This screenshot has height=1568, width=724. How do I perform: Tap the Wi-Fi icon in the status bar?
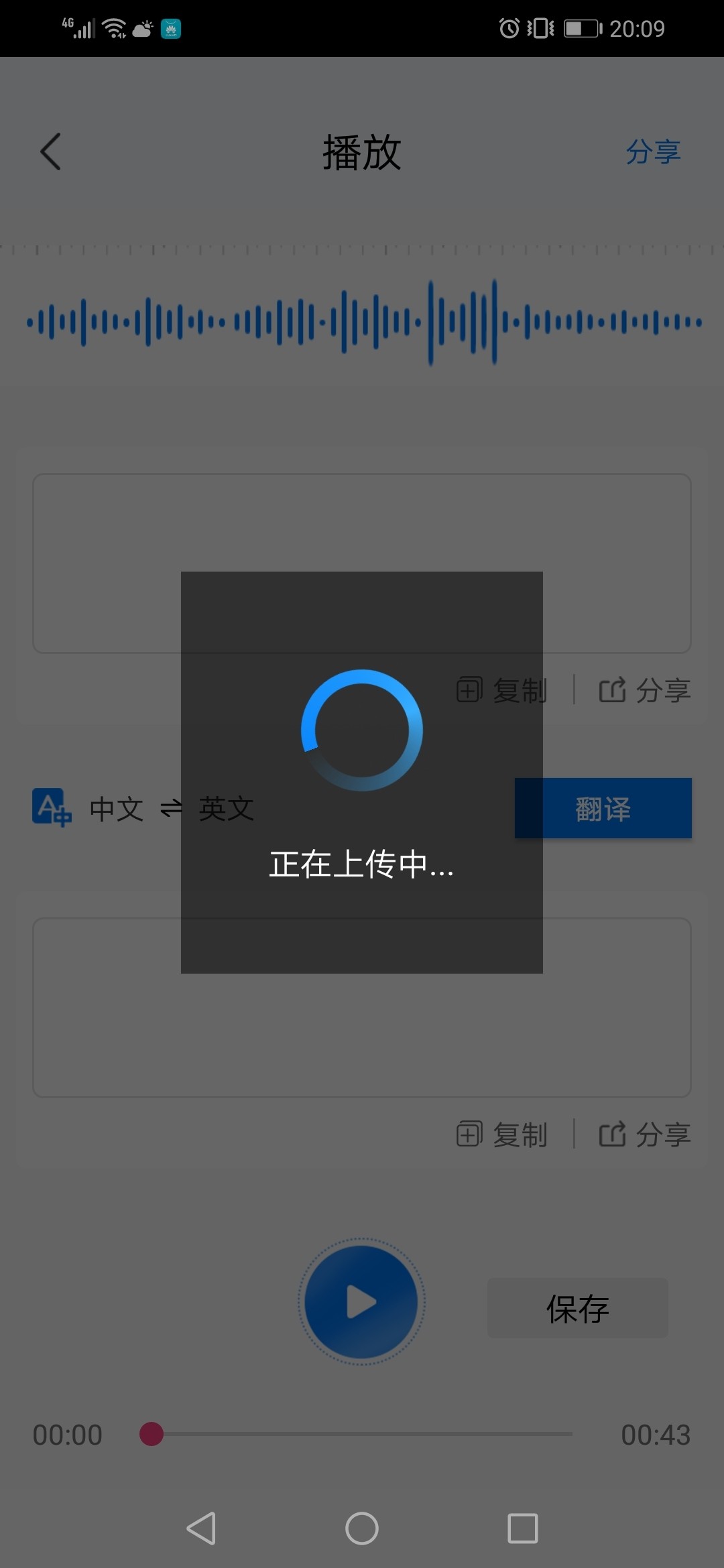click(x=113, y=27)
